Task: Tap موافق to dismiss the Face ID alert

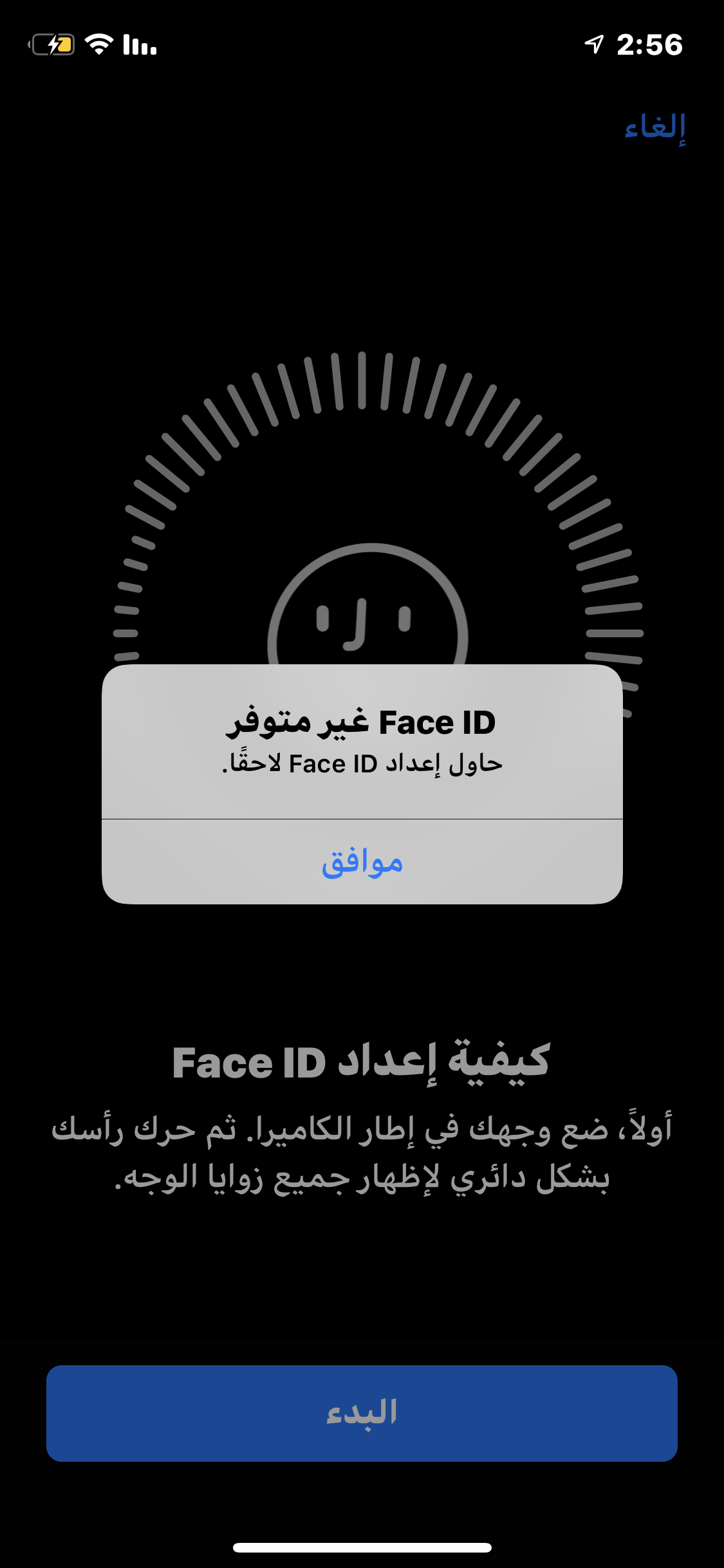Action: [x=362, y=861]
